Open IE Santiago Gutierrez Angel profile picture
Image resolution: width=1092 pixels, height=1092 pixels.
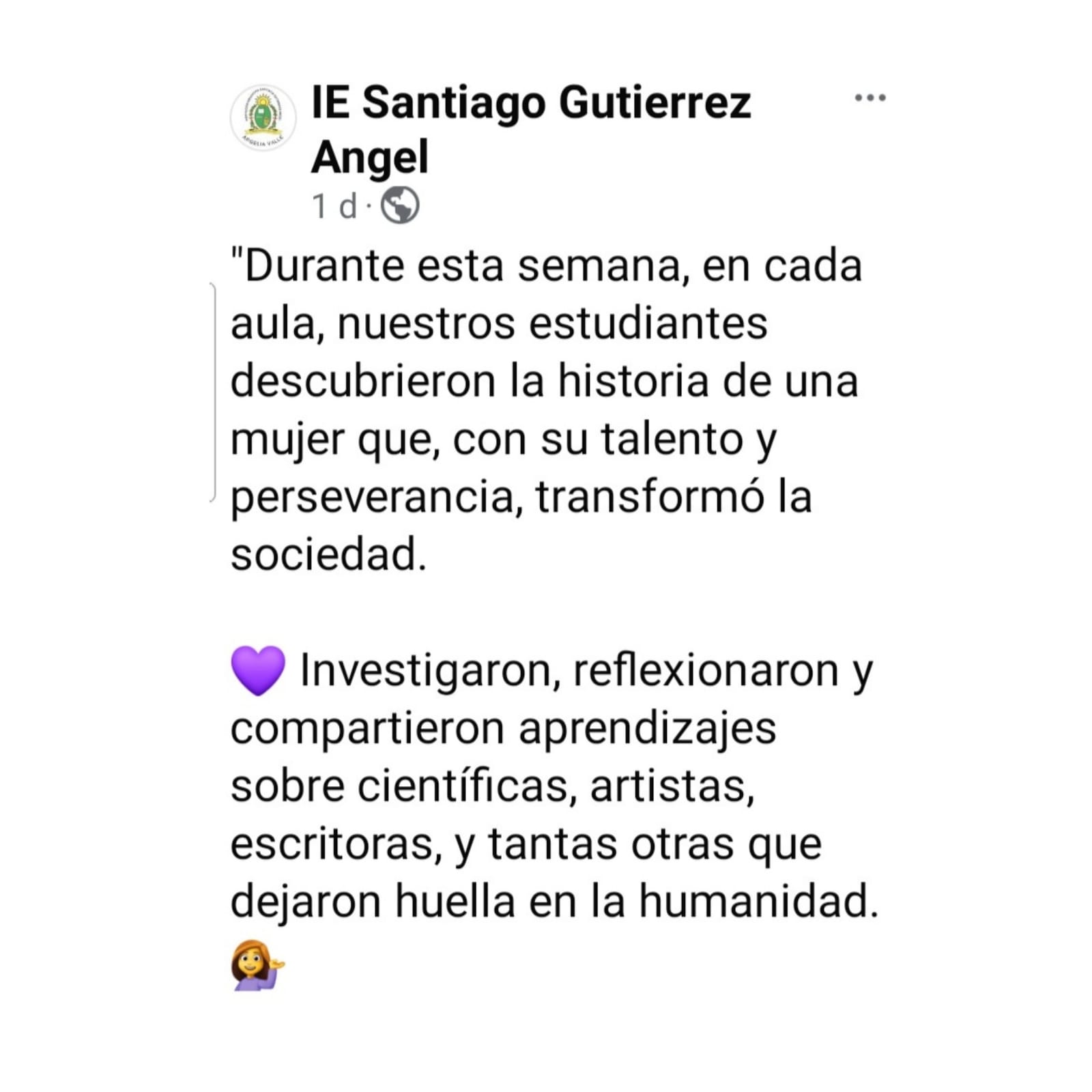(263, 117)
